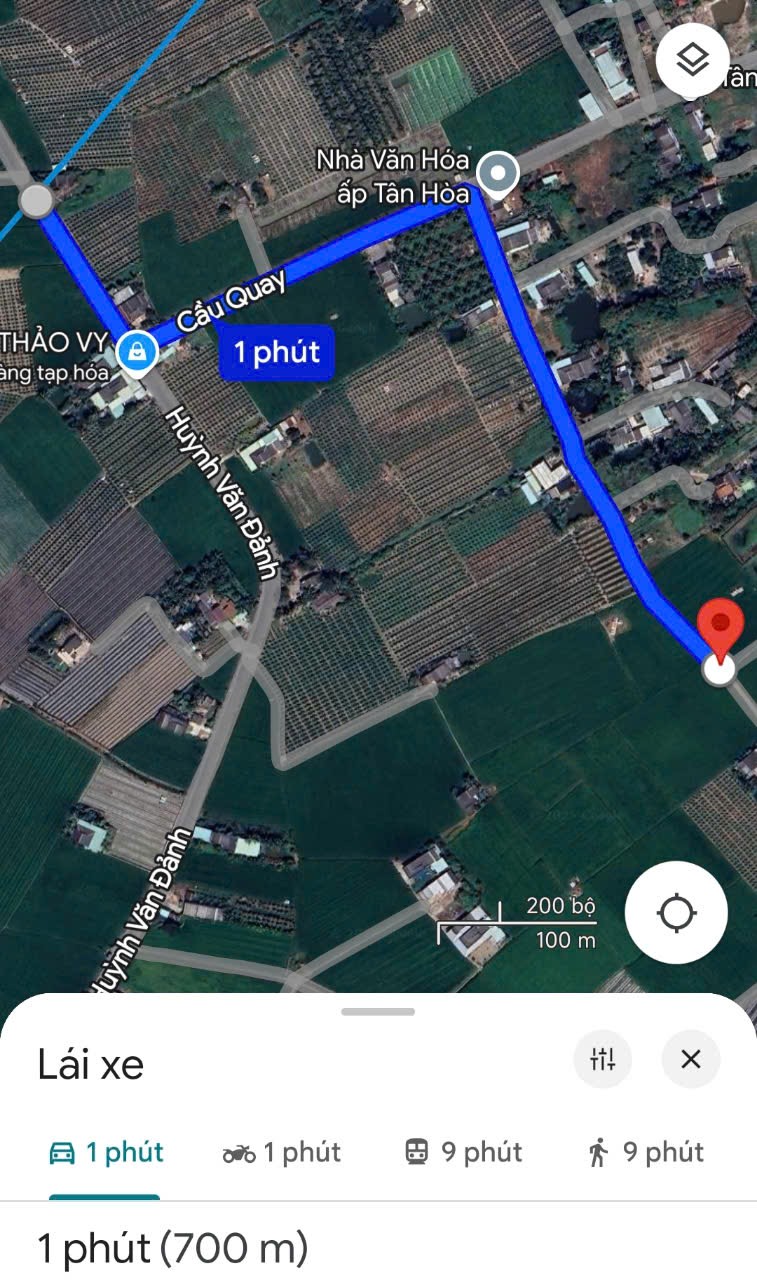
Task: Switch to walking travel mode
Action: (646, 1153)
